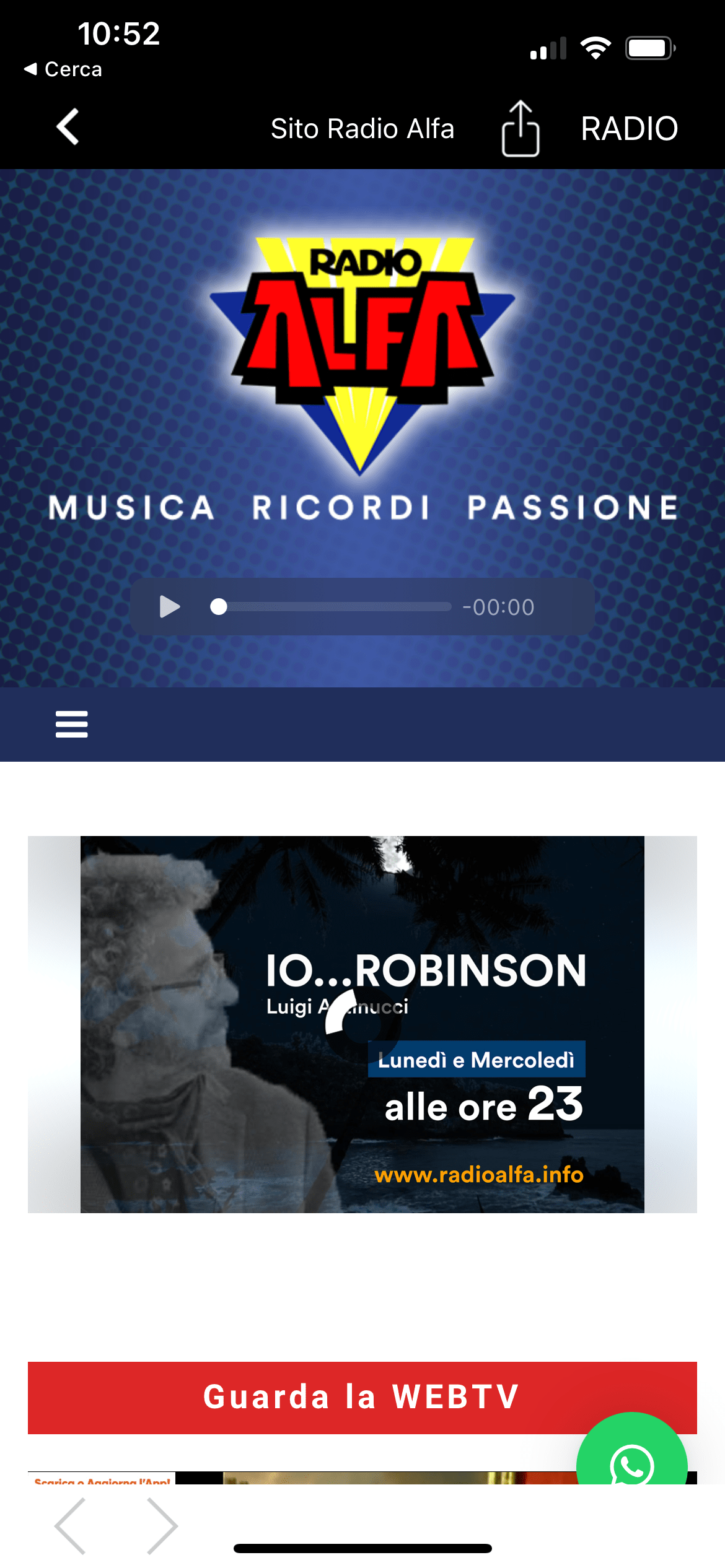This screenshot has height=1568, width=725.
Task: Return to Cerca app in status bar
Action: point(63,69)
